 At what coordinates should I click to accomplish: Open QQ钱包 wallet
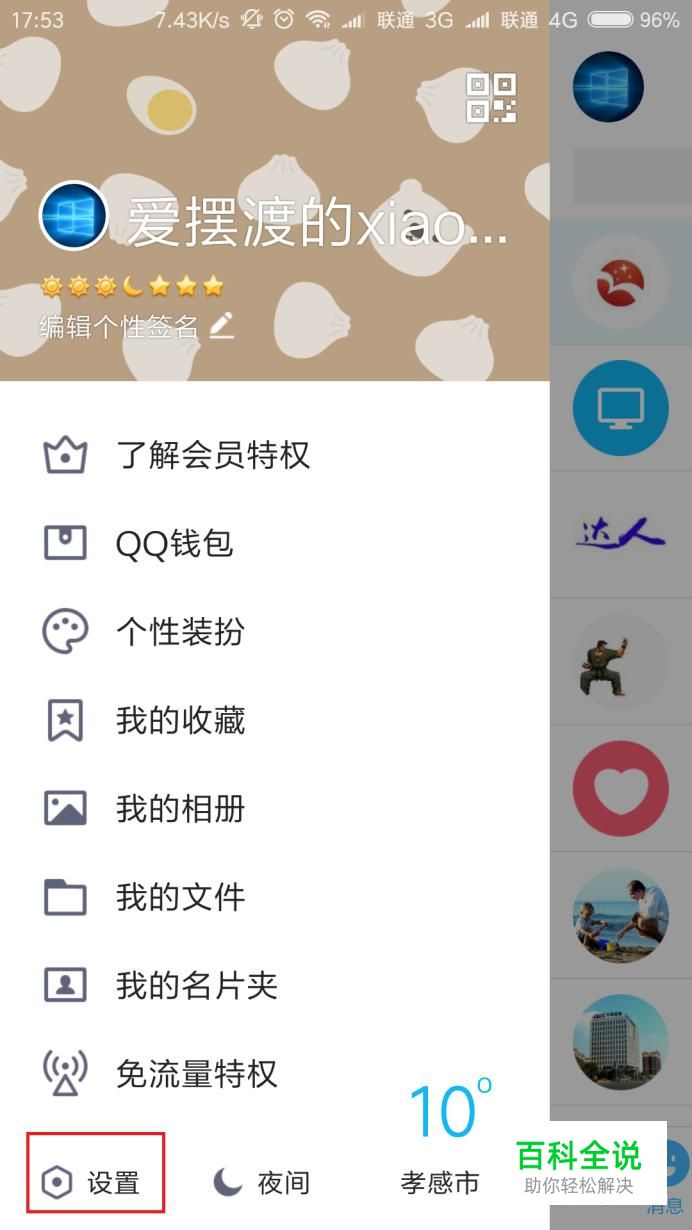[174, 544]
